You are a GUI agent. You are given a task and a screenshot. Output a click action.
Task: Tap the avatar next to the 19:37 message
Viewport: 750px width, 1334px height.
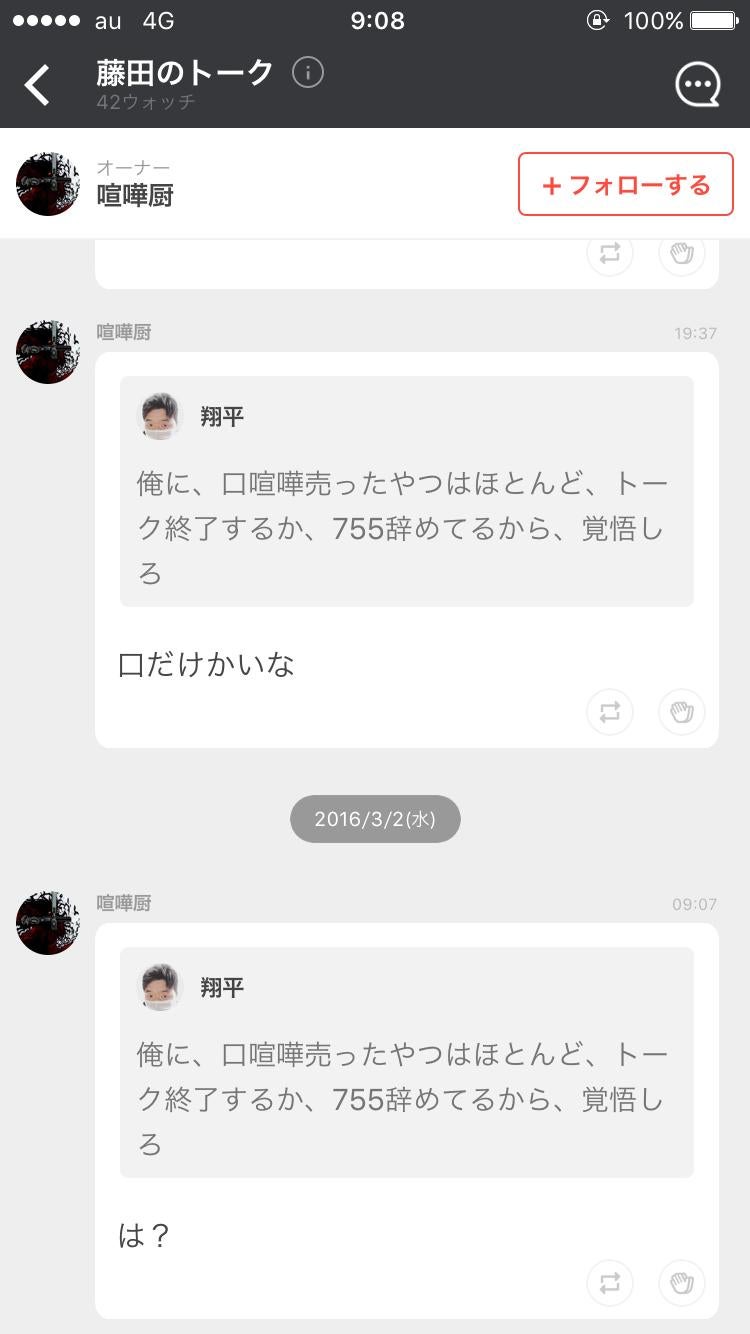pos(47,352)
